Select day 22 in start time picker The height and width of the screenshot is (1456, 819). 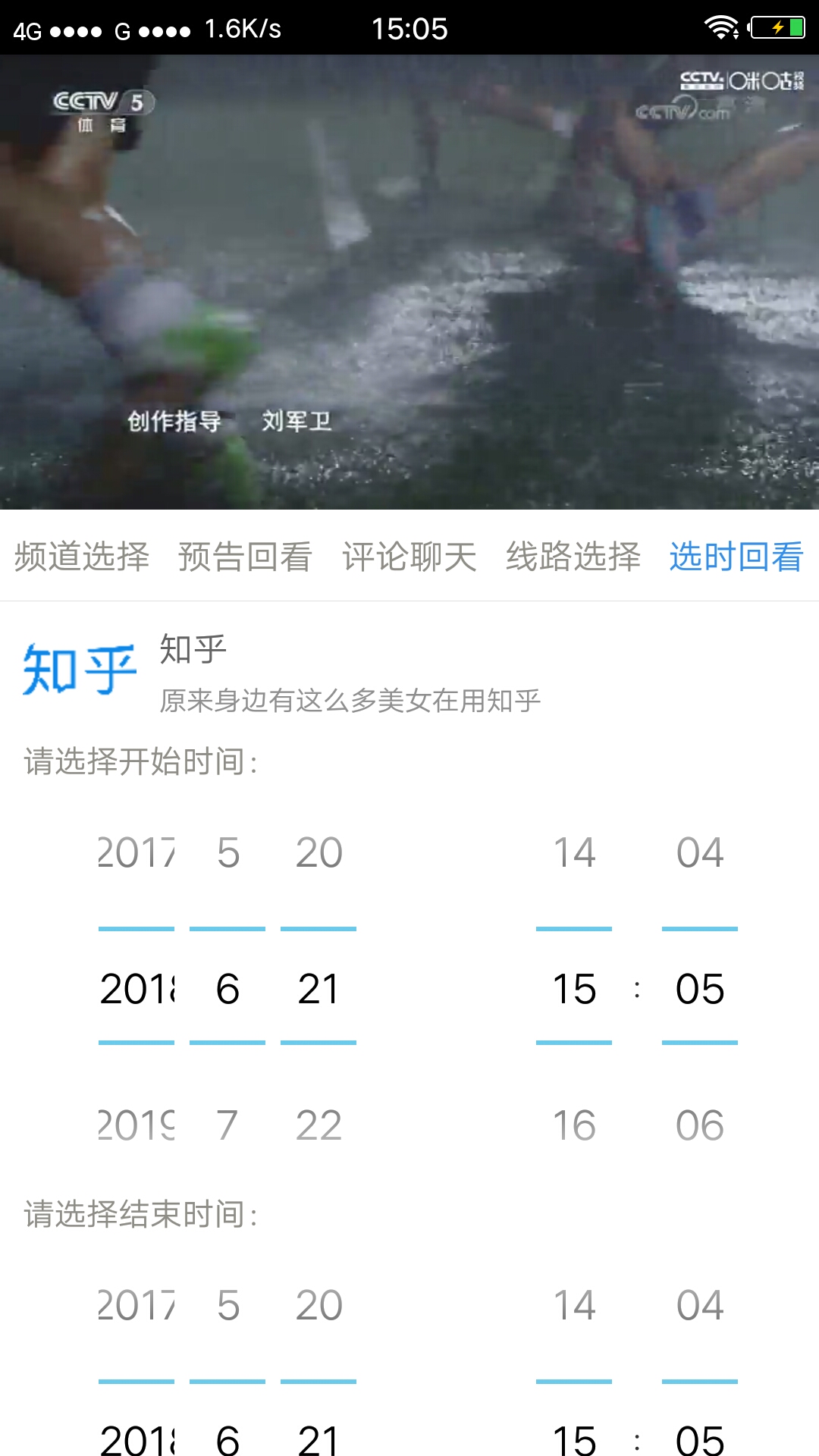point(318,1125)
